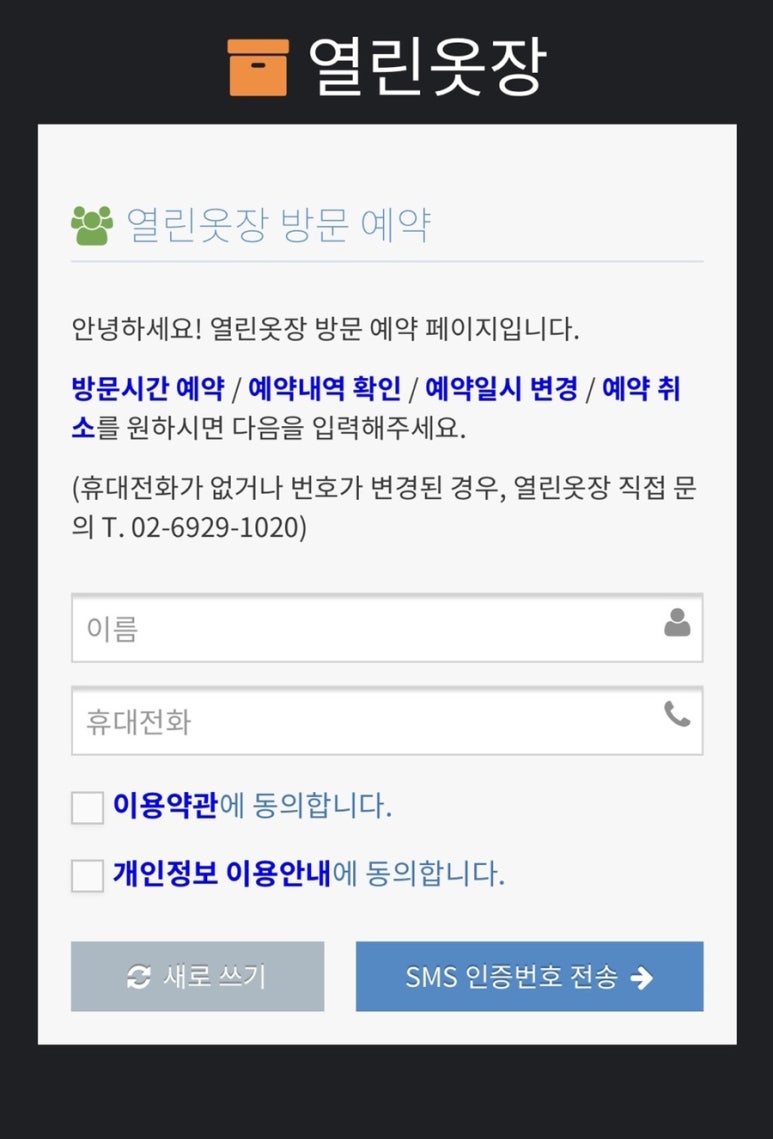Open the 이용약관 terms link
Screen dimensions: 773x1139
(165, 805)
